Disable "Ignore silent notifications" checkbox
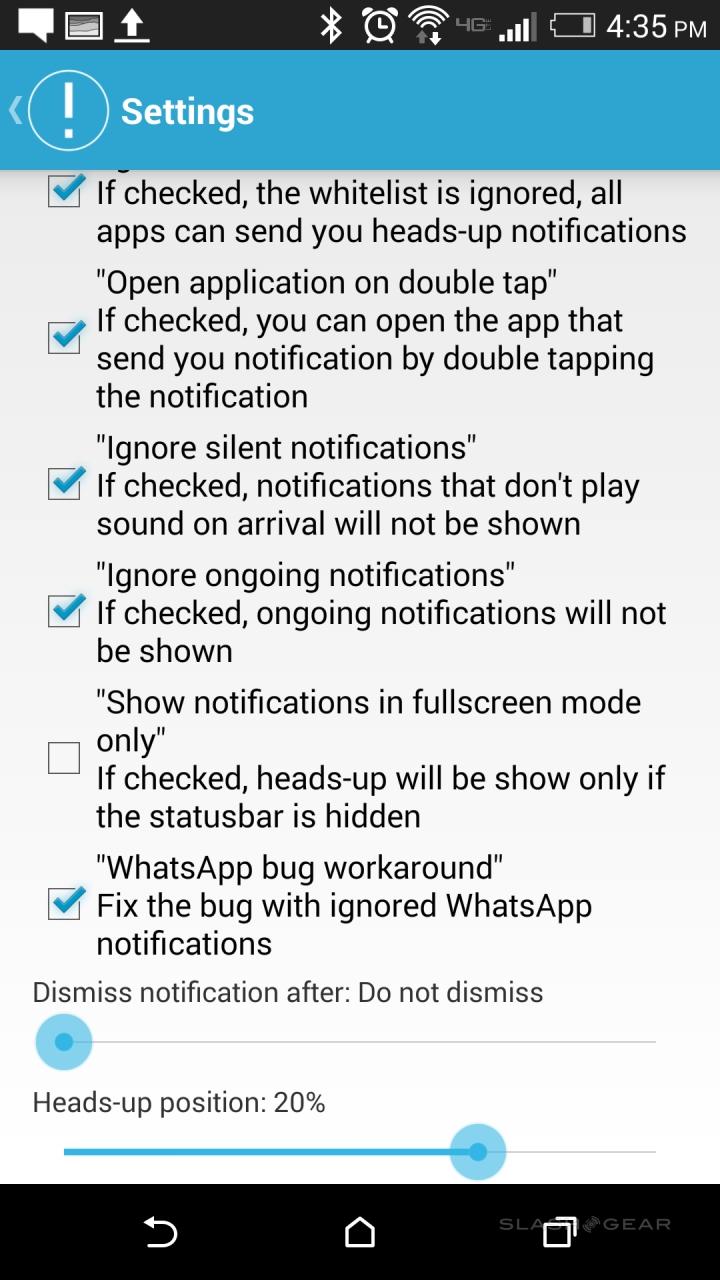Image resolution: width=720 pixels, height=1280 pixels. [65, 484]
